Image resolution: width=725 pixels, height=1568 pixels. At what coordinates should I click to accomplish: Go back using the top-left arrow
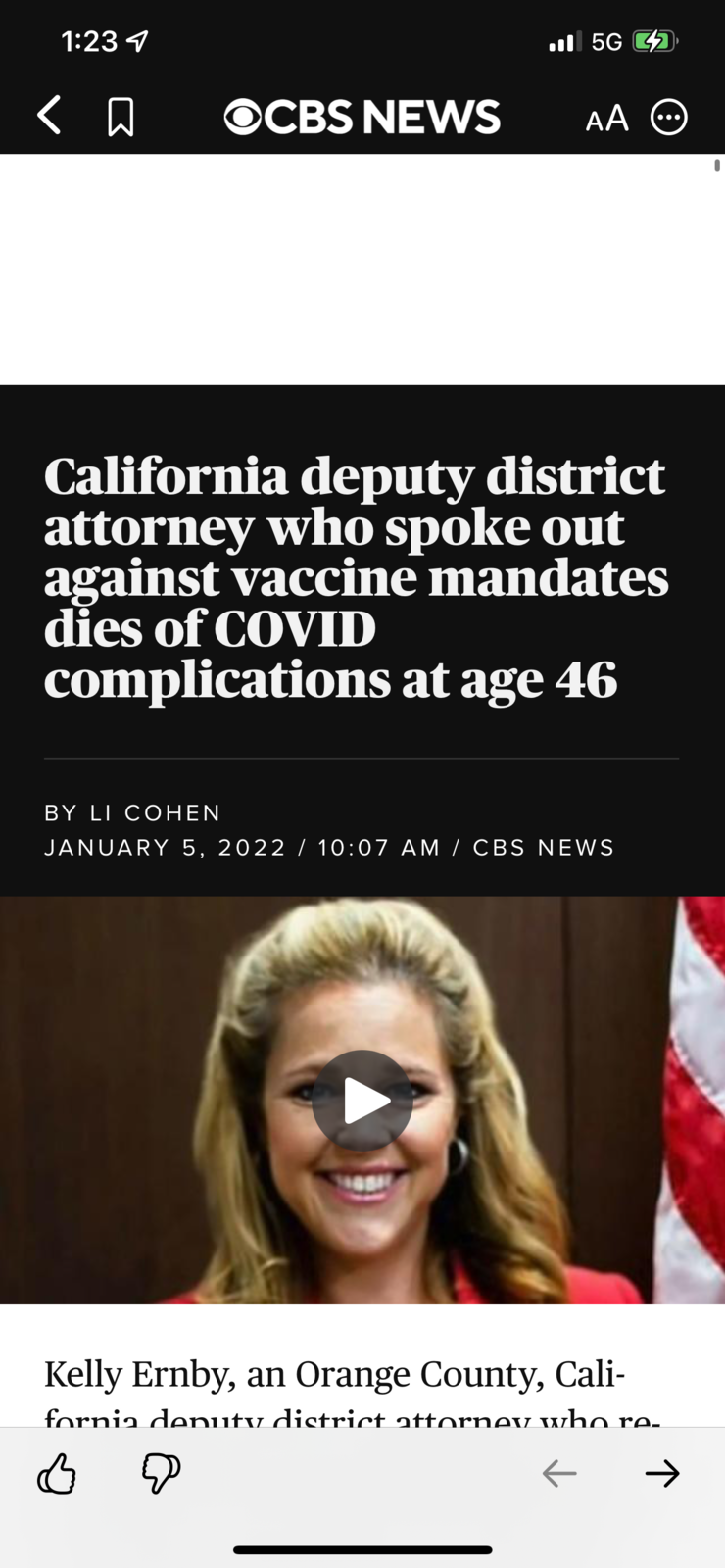pyautogui.click(x=49, y=116)
